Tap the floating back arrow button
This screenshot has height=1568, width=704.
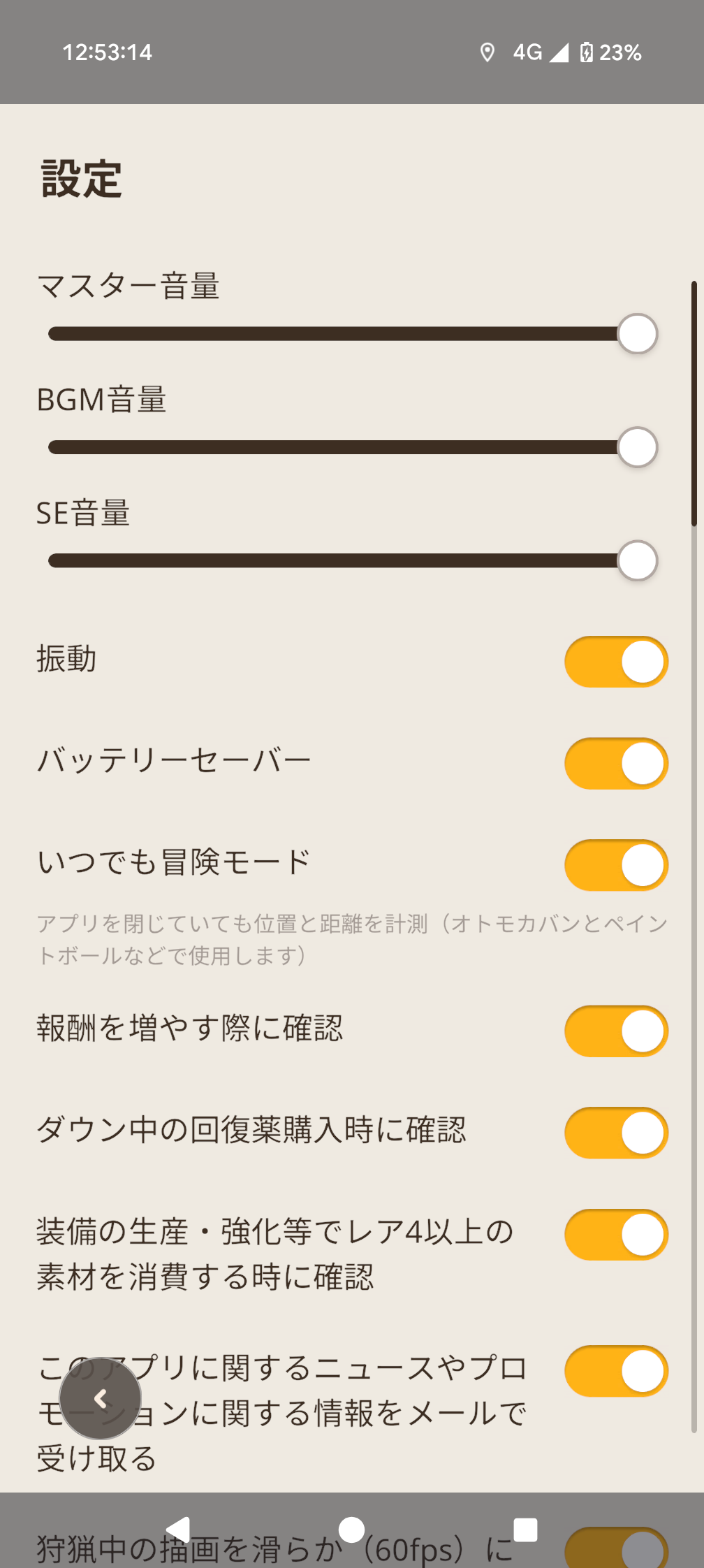(101, 1398)
